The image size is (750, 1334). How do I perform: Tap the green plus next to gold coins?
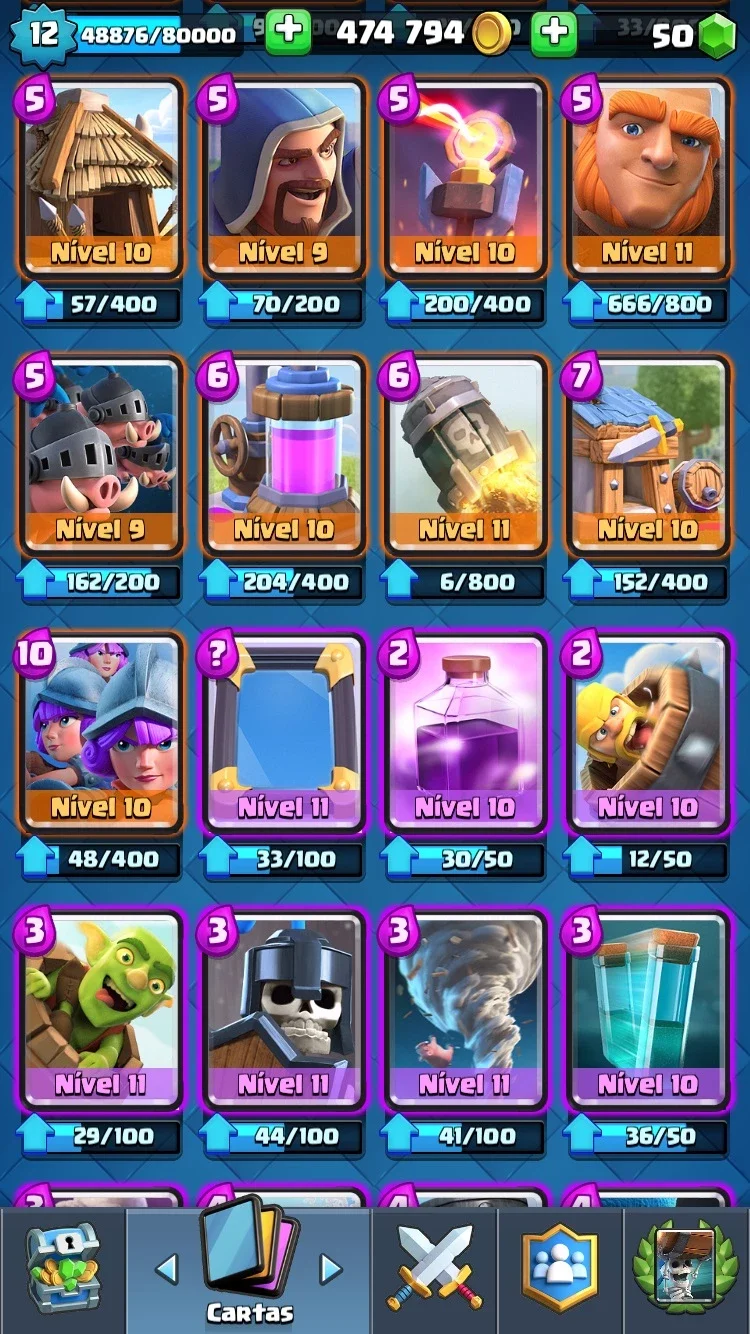289,32
